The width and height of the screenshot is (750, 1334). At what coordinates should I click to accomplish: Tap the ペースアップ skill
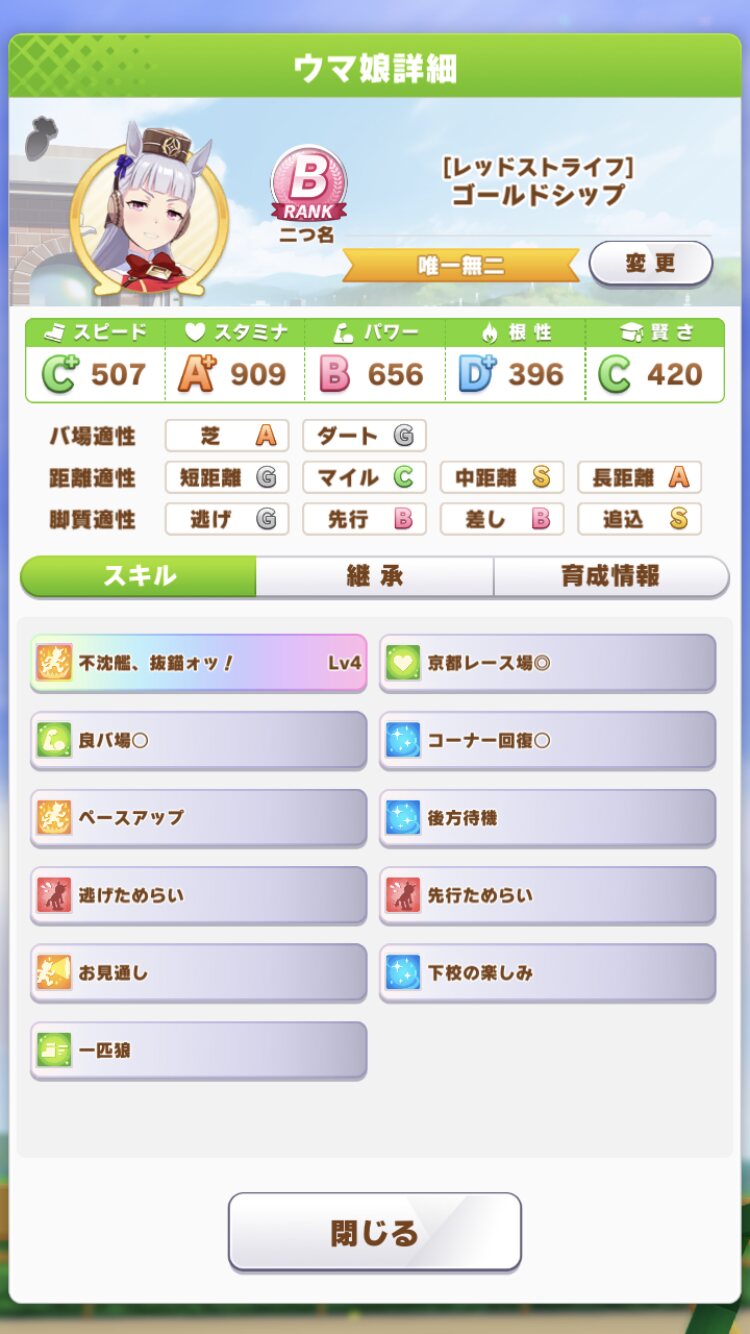[x=198, y=817]
